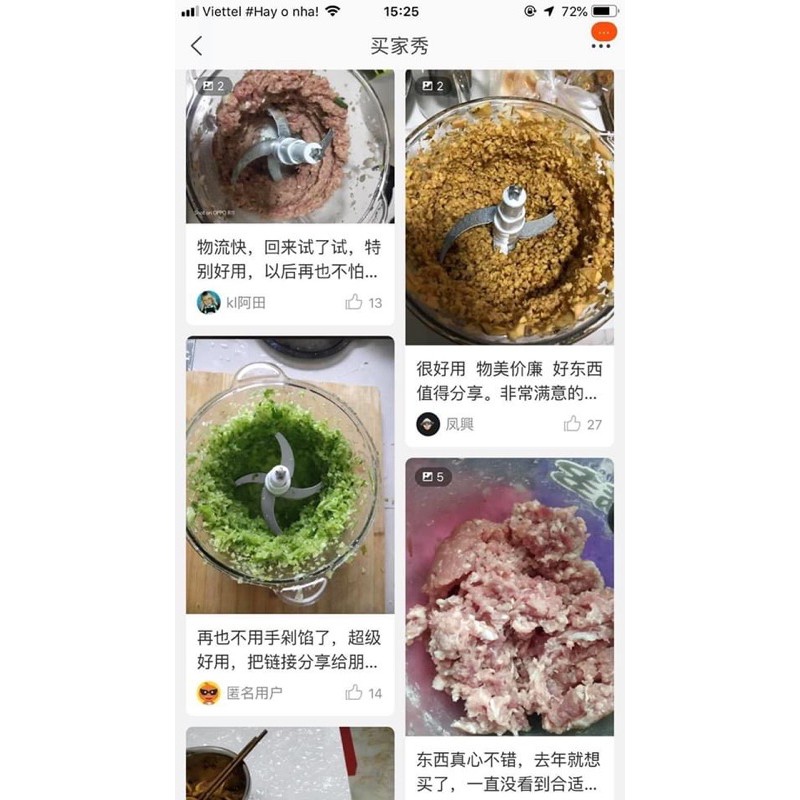This screenshot has height=800, width=800.
Task: Open 凤興's review photo
Action: pyautogui.click(x=509, y=208)
